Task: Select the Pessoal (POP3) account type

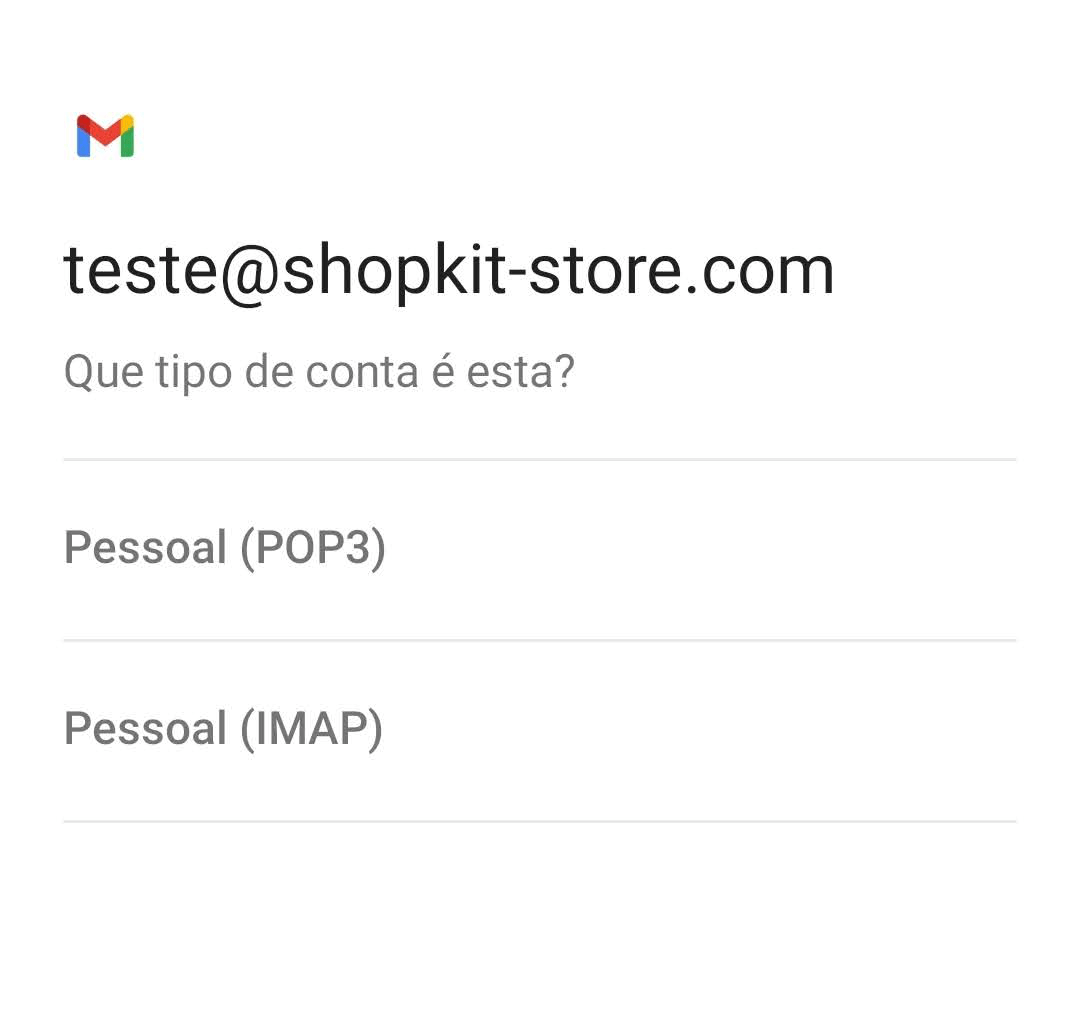Action: (225, 548)
